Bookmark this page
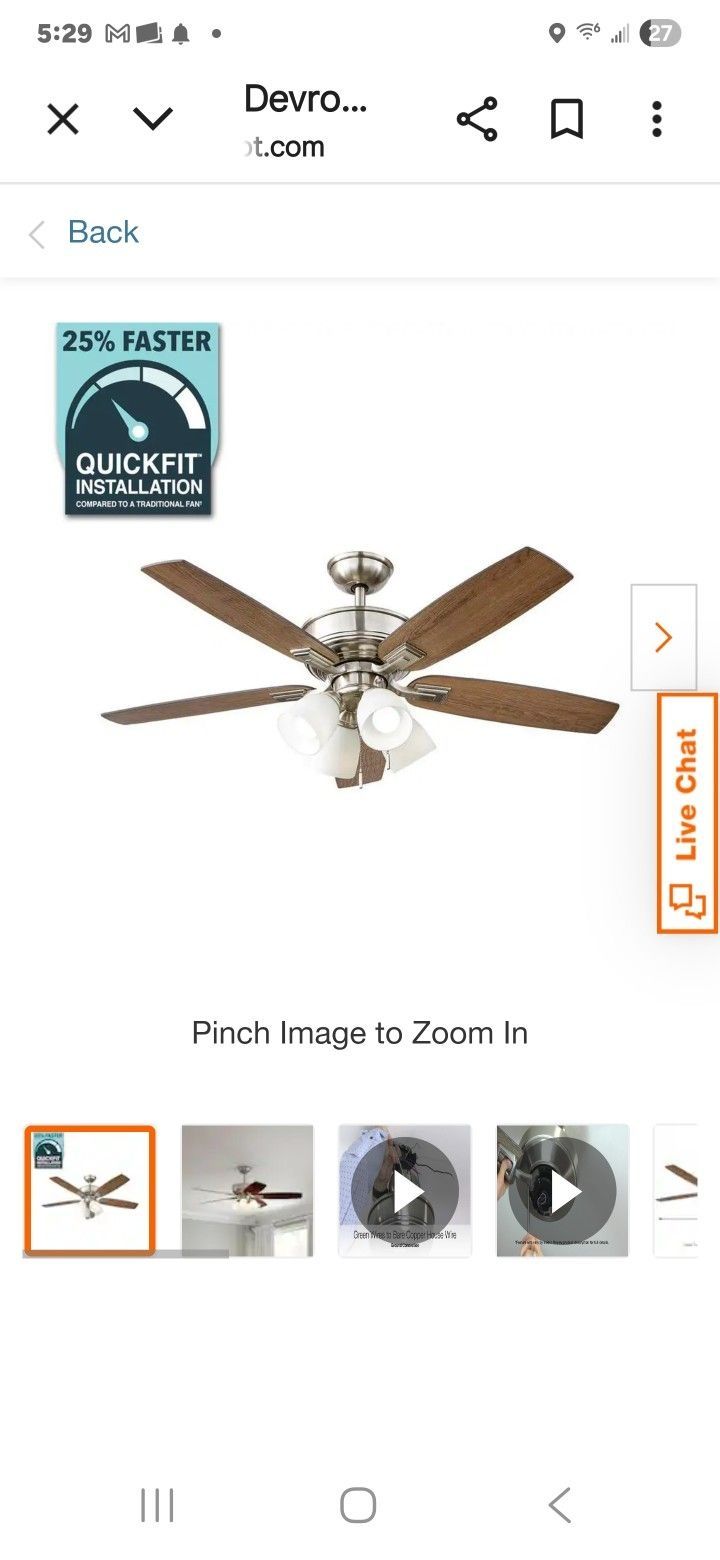The height and width of the screenshot is (1560, 720). click(x=566, y=120)
